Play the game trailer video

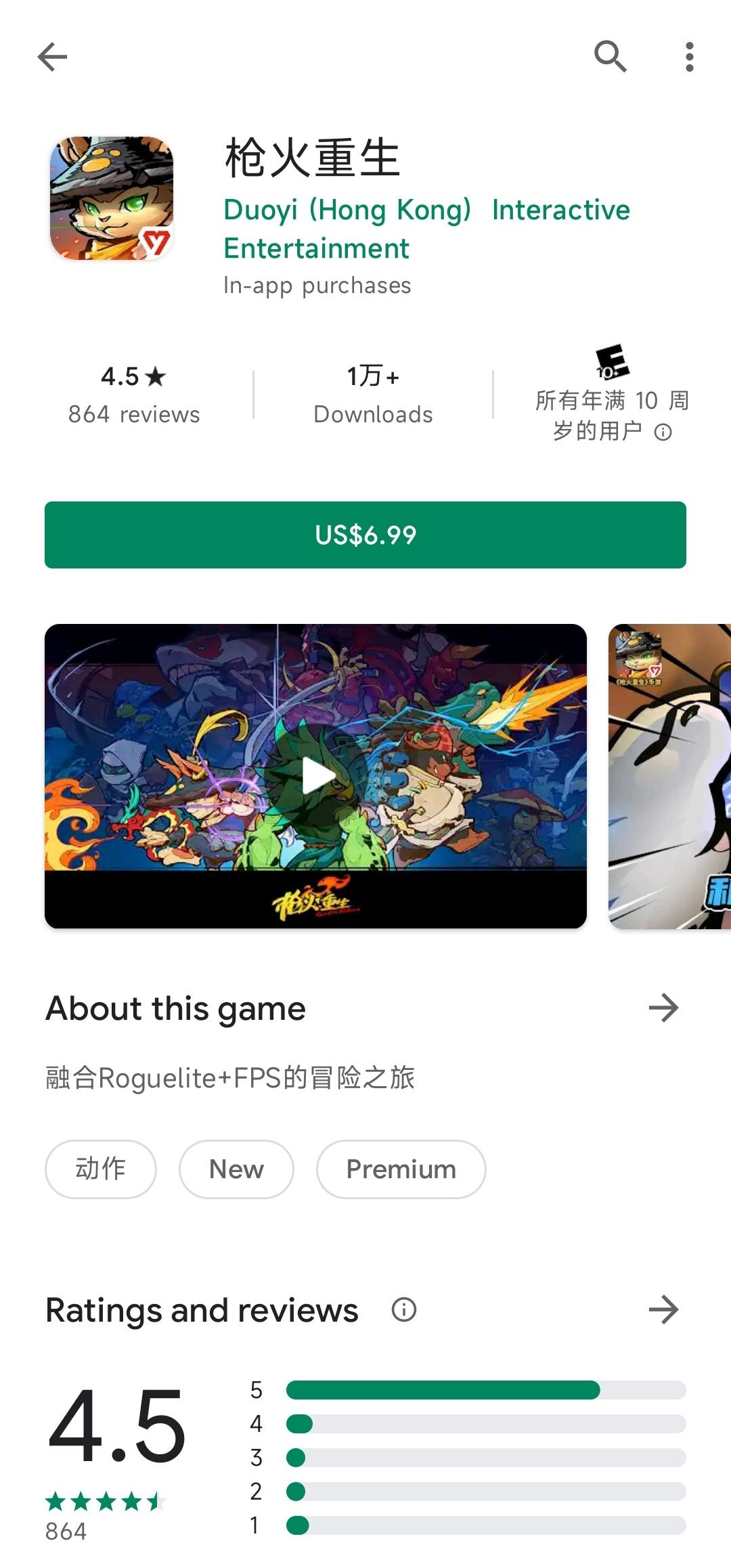coord(316,776)
